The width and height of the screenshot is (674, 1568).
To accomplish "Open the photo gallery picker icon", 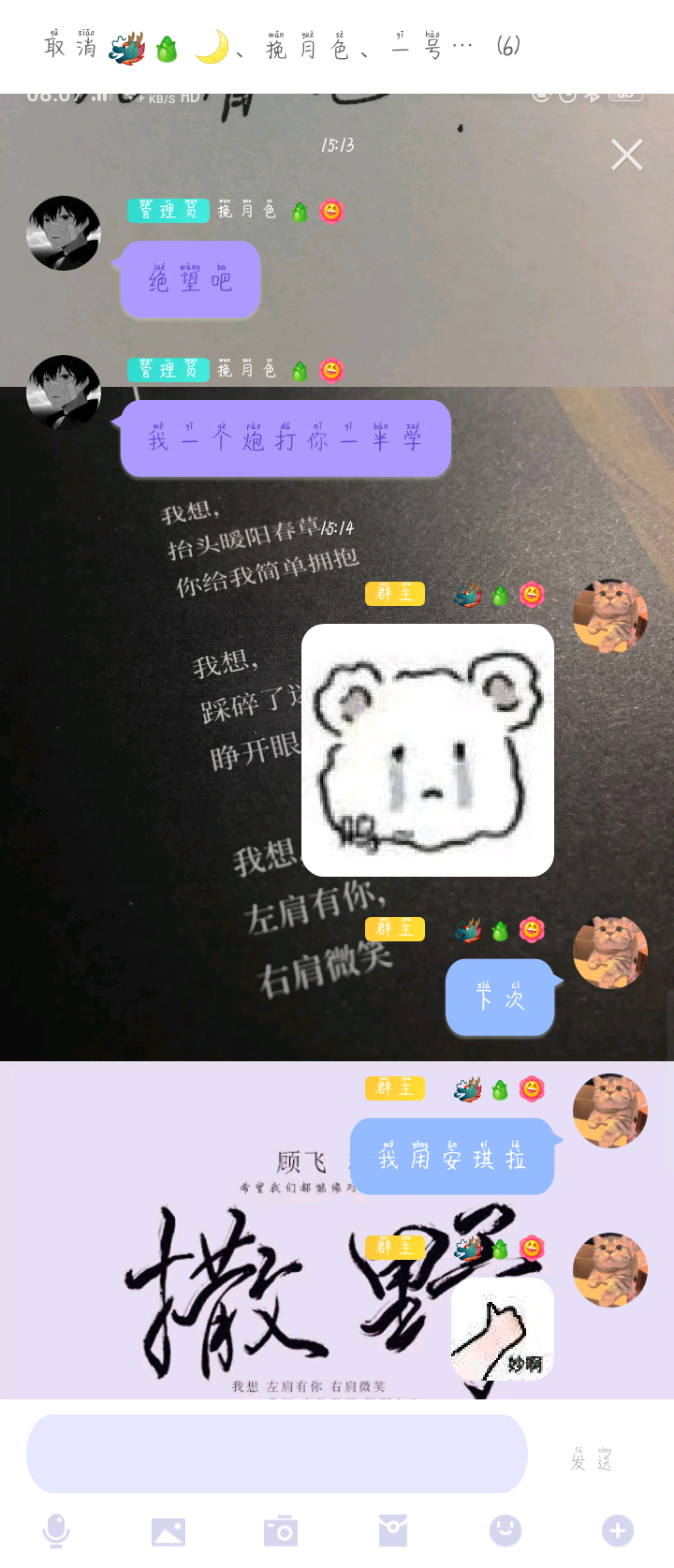I will [x=168, y=1531].
